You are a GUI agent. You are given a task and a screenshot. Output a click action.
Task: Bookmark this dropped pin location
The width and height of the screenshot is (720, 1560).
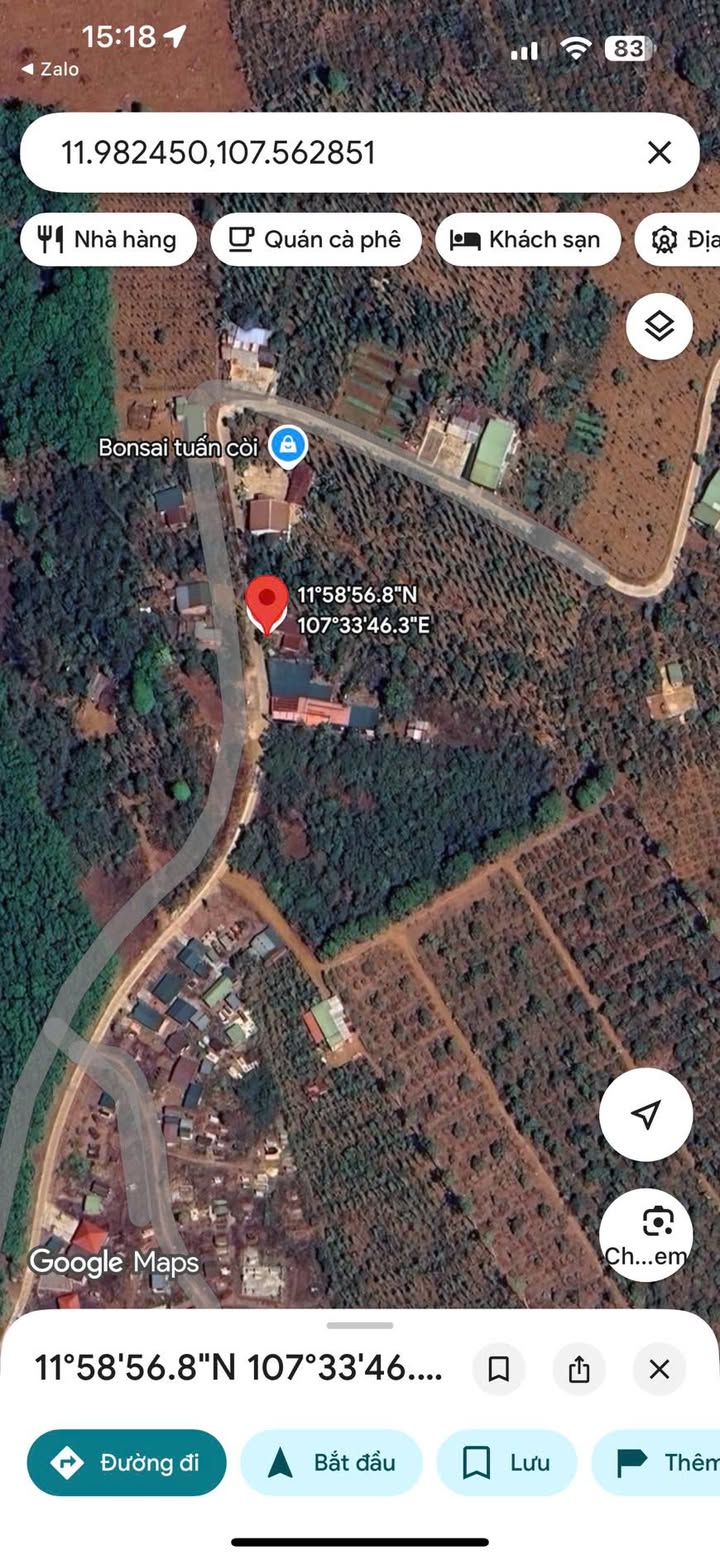(498, 1369)
